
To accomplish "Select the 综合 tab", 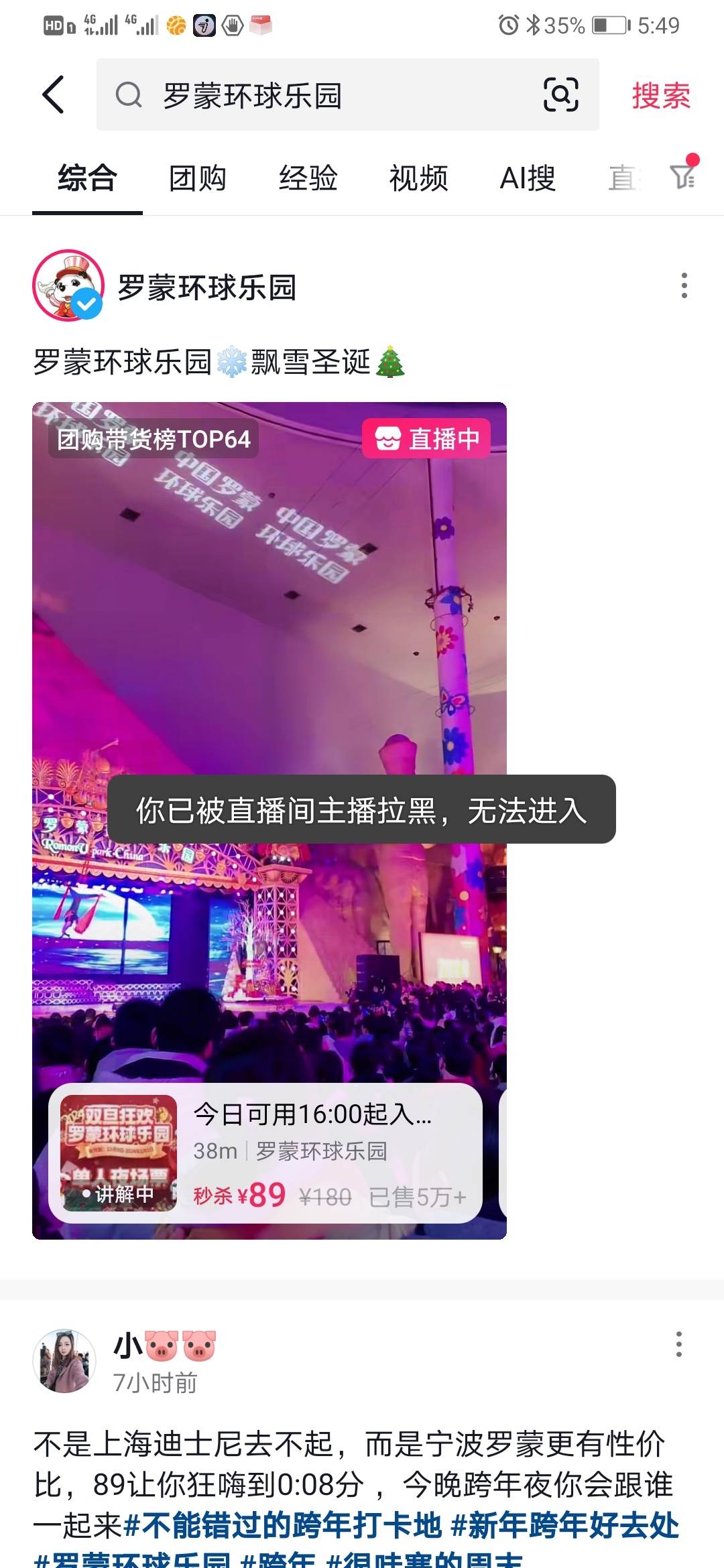I will click(x=87, y=178).
